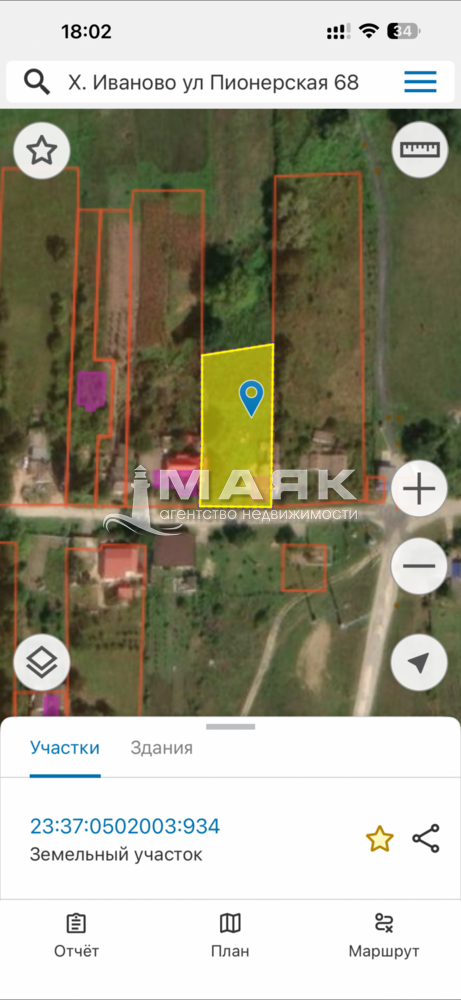Open the План view
This screenshot has height=1000, width=461.
(230, 936)
